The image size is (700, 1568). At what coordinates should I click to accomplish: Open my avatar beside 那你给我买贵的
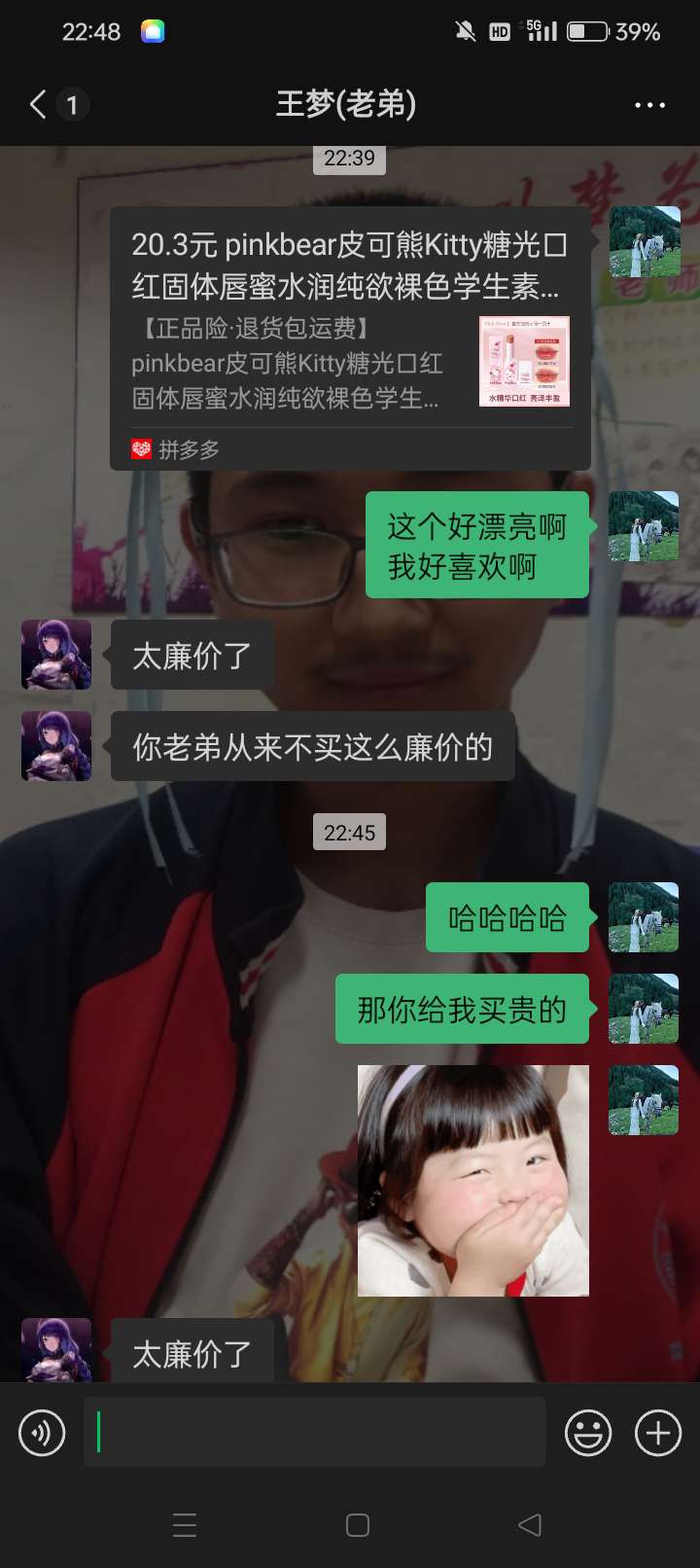pyautogui.click(x=644, y=1009)
